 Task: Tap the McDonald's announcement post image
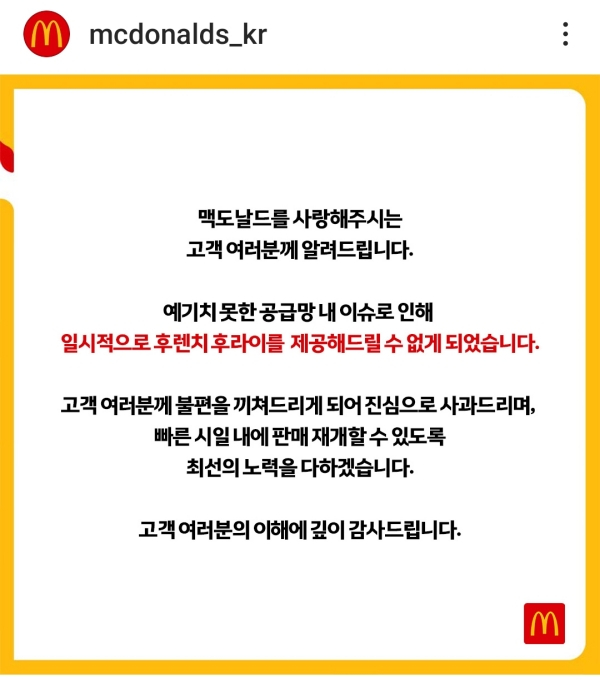[x=300, y=380]
